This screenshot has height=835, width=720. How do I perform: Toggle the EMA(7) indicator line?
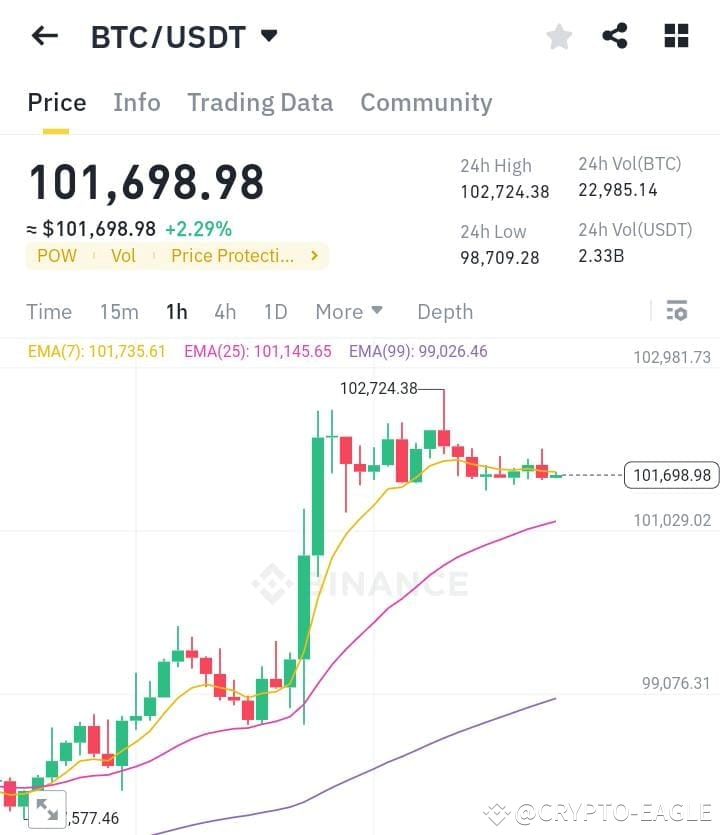click(96, 351)
